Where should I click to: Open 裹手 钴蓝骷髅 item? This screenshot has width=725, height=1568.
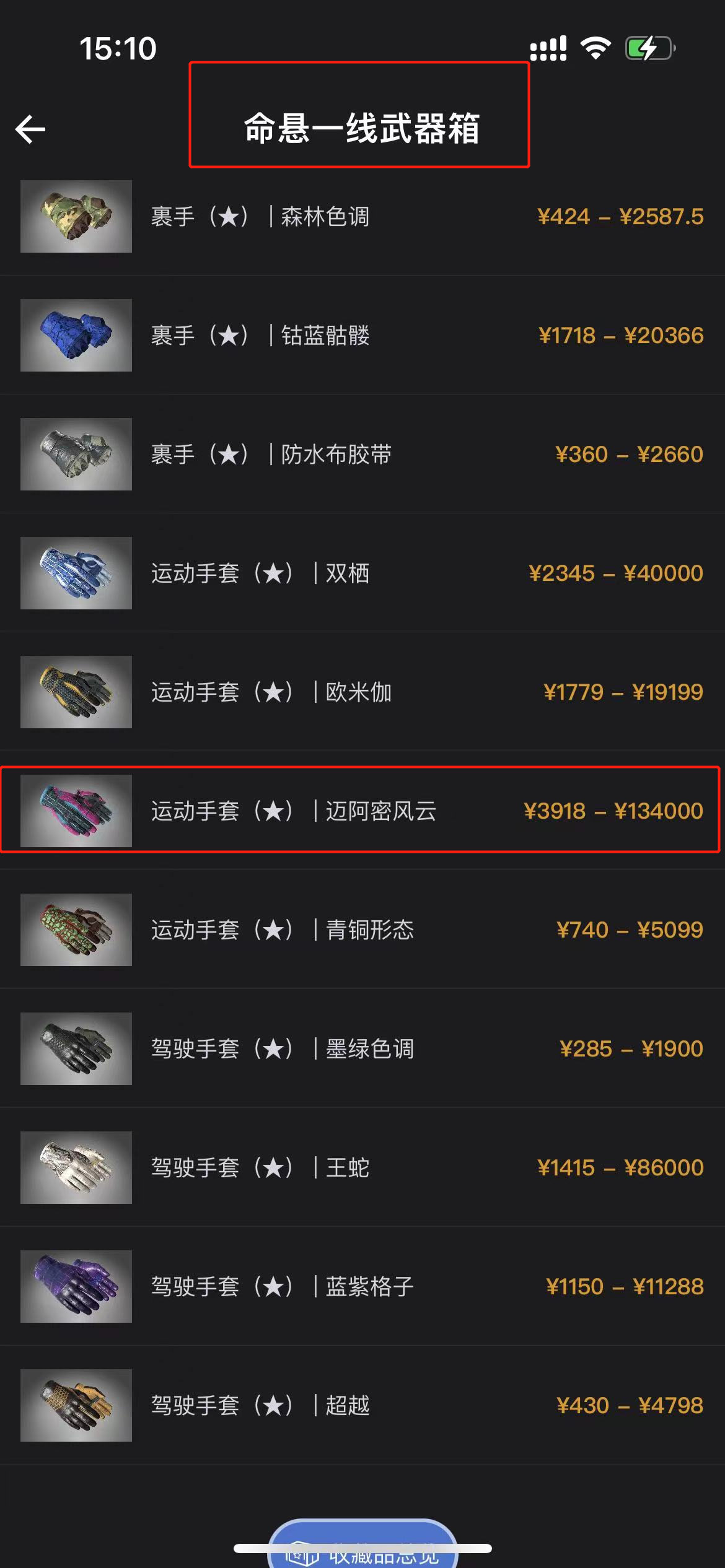tap(362, 336)
